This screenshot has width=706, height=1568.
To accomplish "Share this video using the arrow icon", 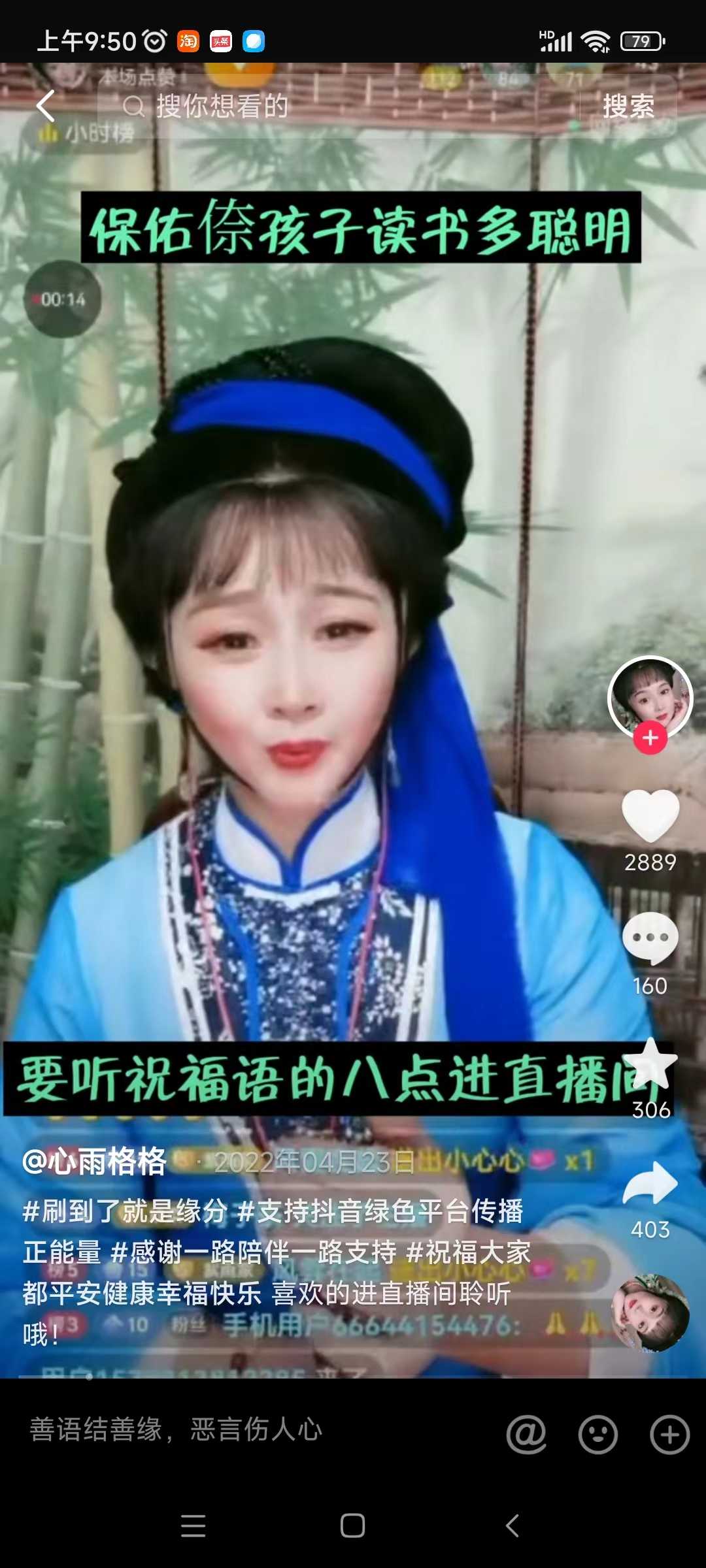I will click(x=650, y=1183).
